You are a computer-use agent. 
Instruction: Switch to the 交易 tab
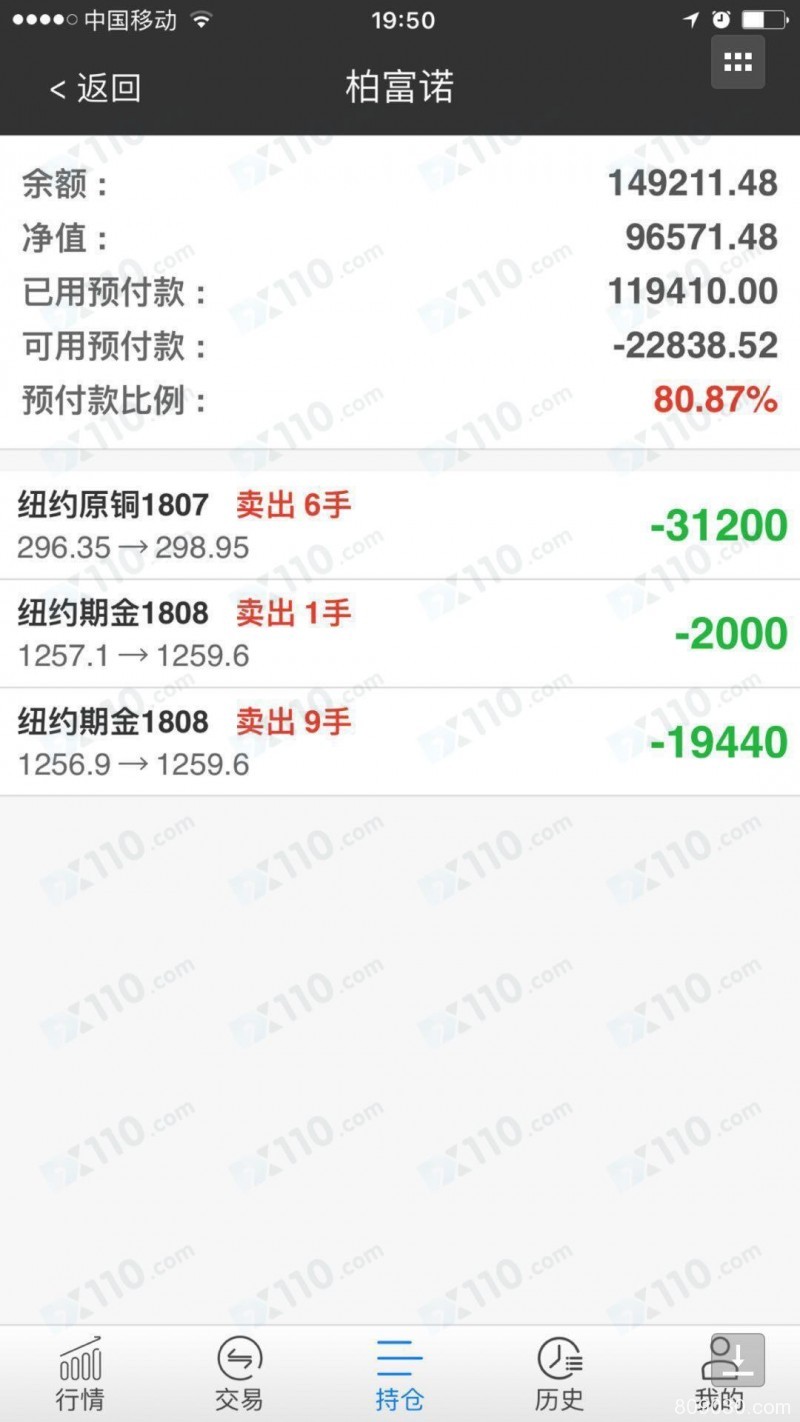[240, 1375]
